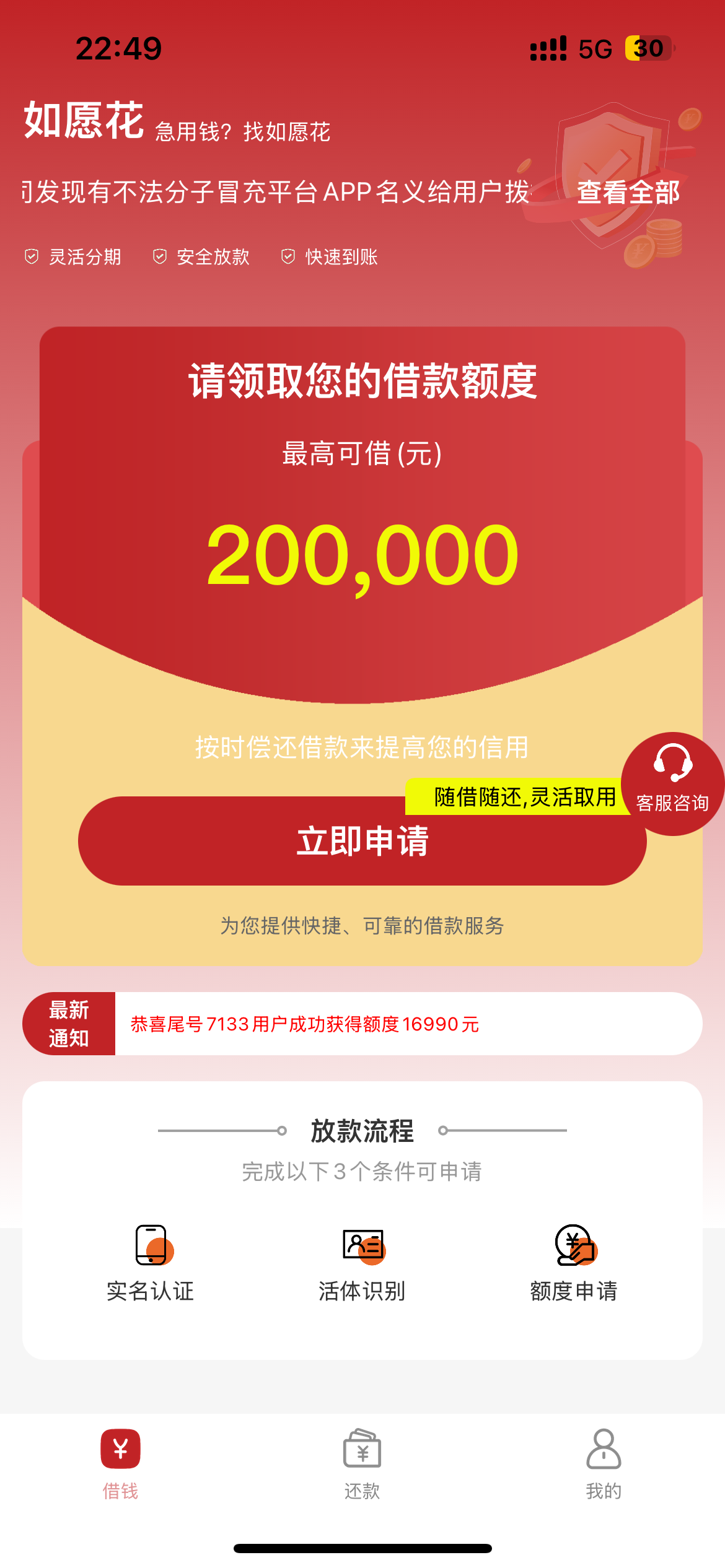Open the 最新通知 notification banner
The height and width of the screenshot is (1568, 725).
tap(362, 1024)
